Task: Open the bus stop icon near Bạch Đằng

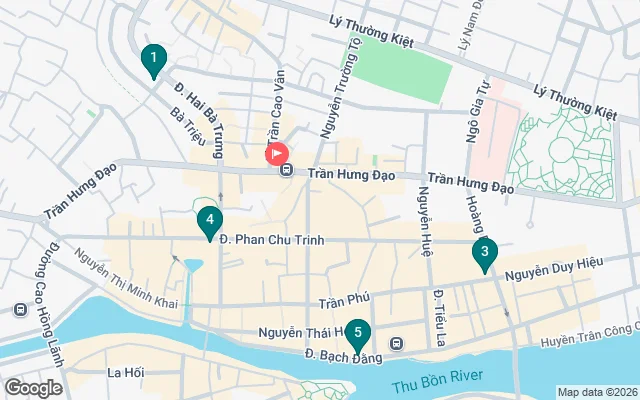Action: [x=397, y=343]
